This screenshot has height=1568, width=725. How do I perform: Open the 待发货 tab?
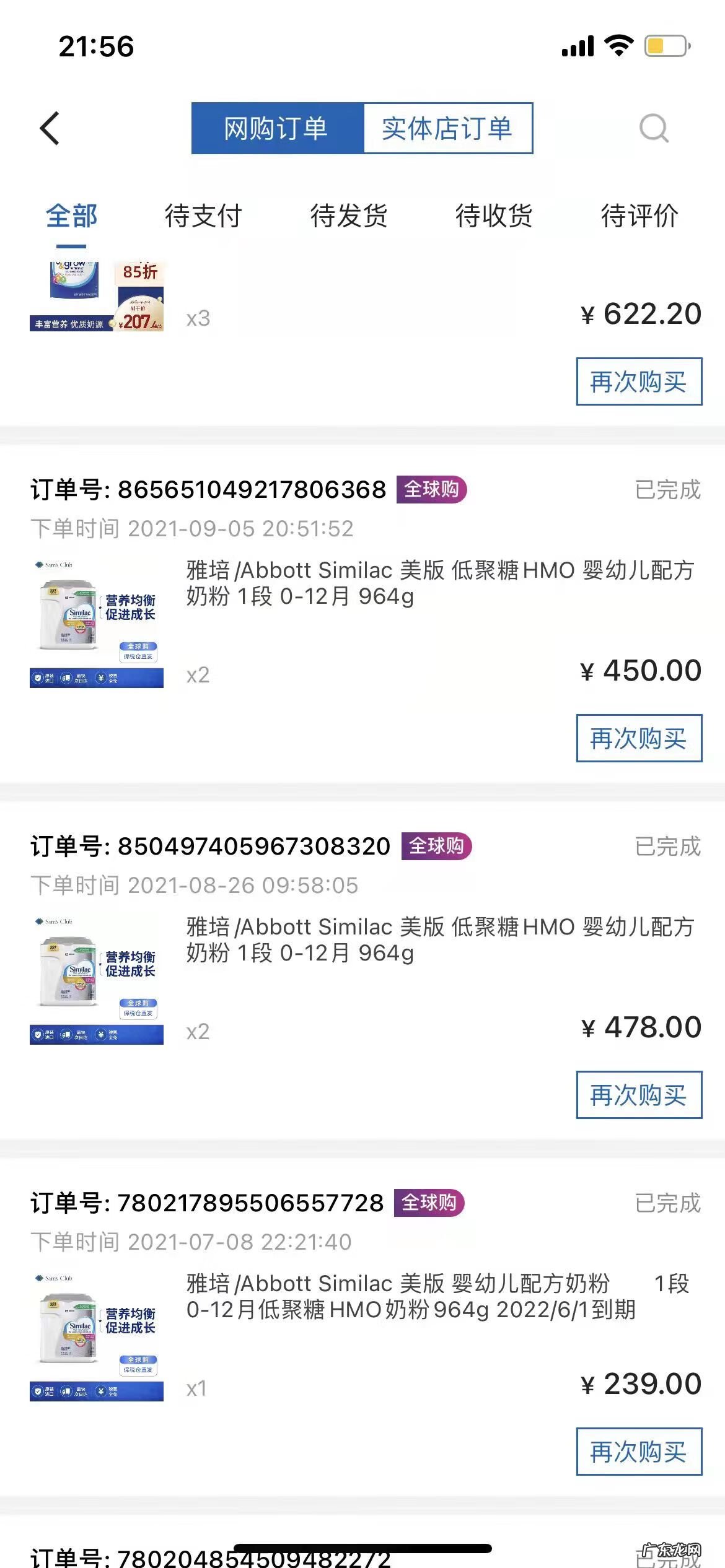349,216
